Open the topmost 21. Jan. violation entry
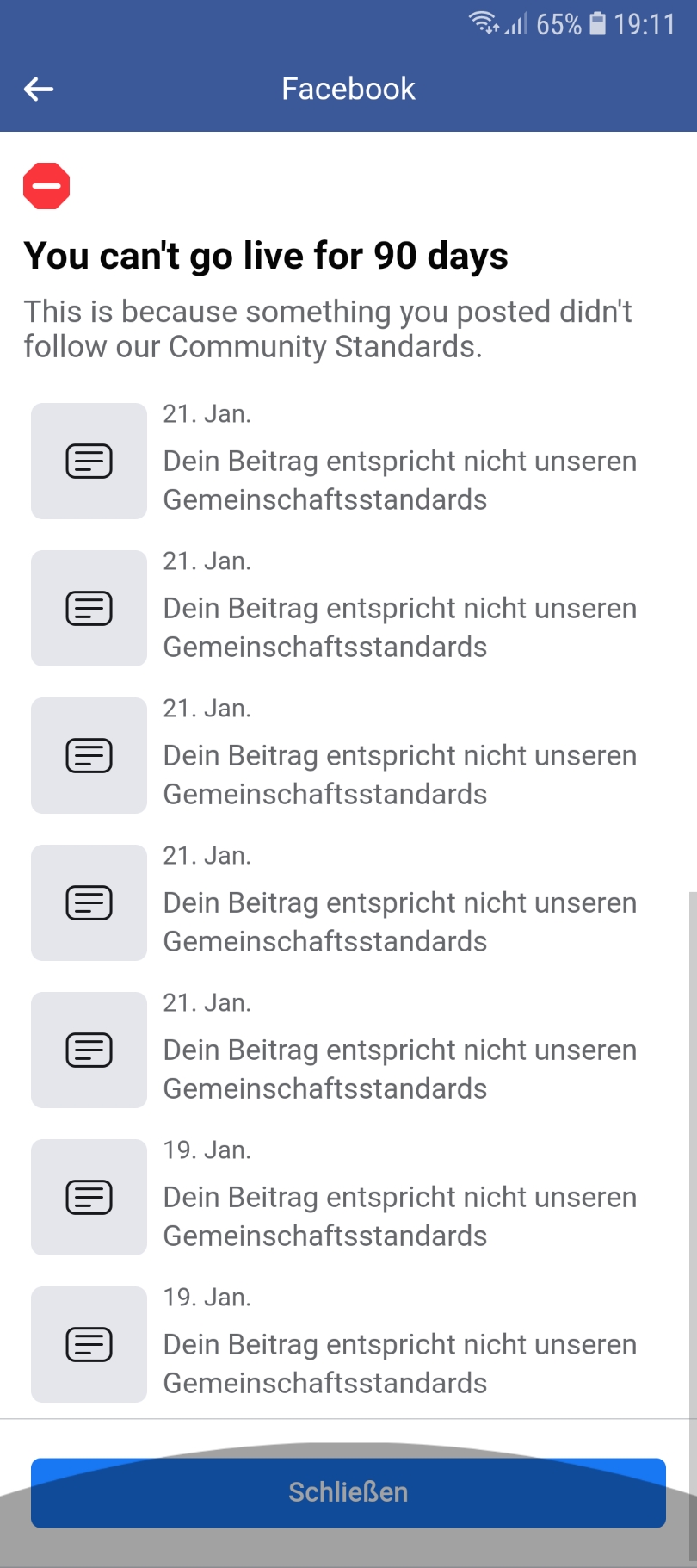This screenshot has width=697, height=1568. pyautogui.click(x=348, y=461)
